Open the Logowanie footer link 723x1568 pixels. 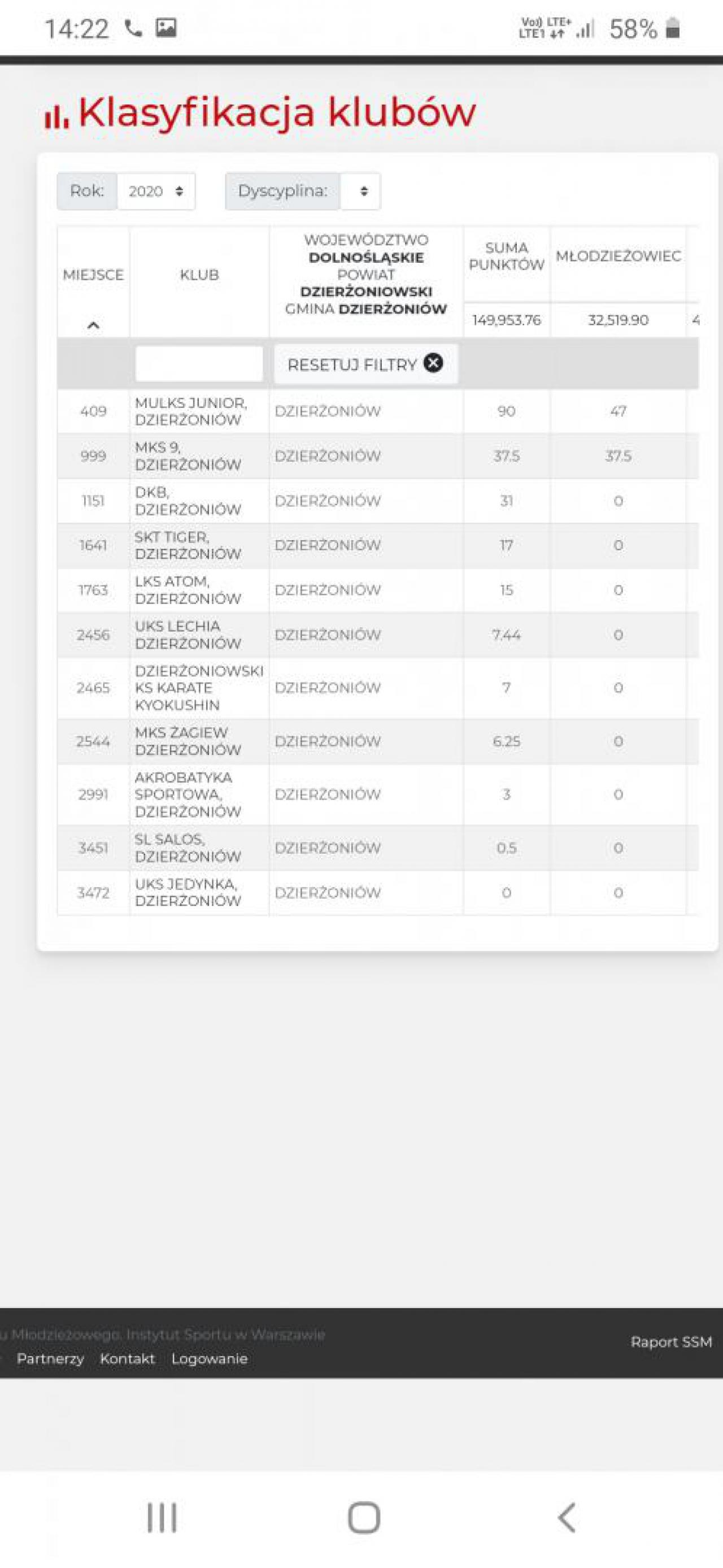[210, 1358]
